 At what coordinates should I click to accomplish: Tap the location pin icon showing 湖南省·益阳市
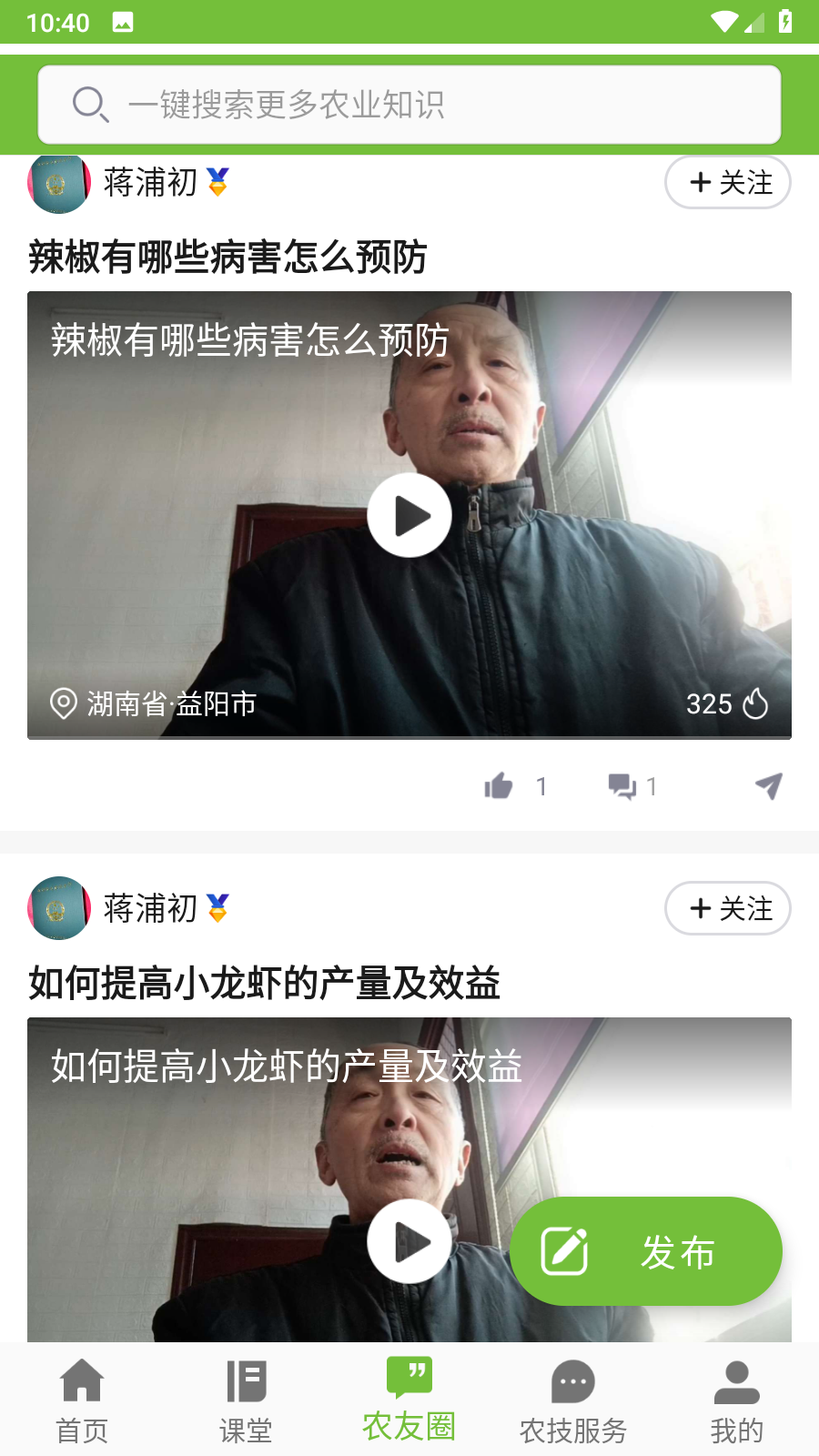point(62,703)
